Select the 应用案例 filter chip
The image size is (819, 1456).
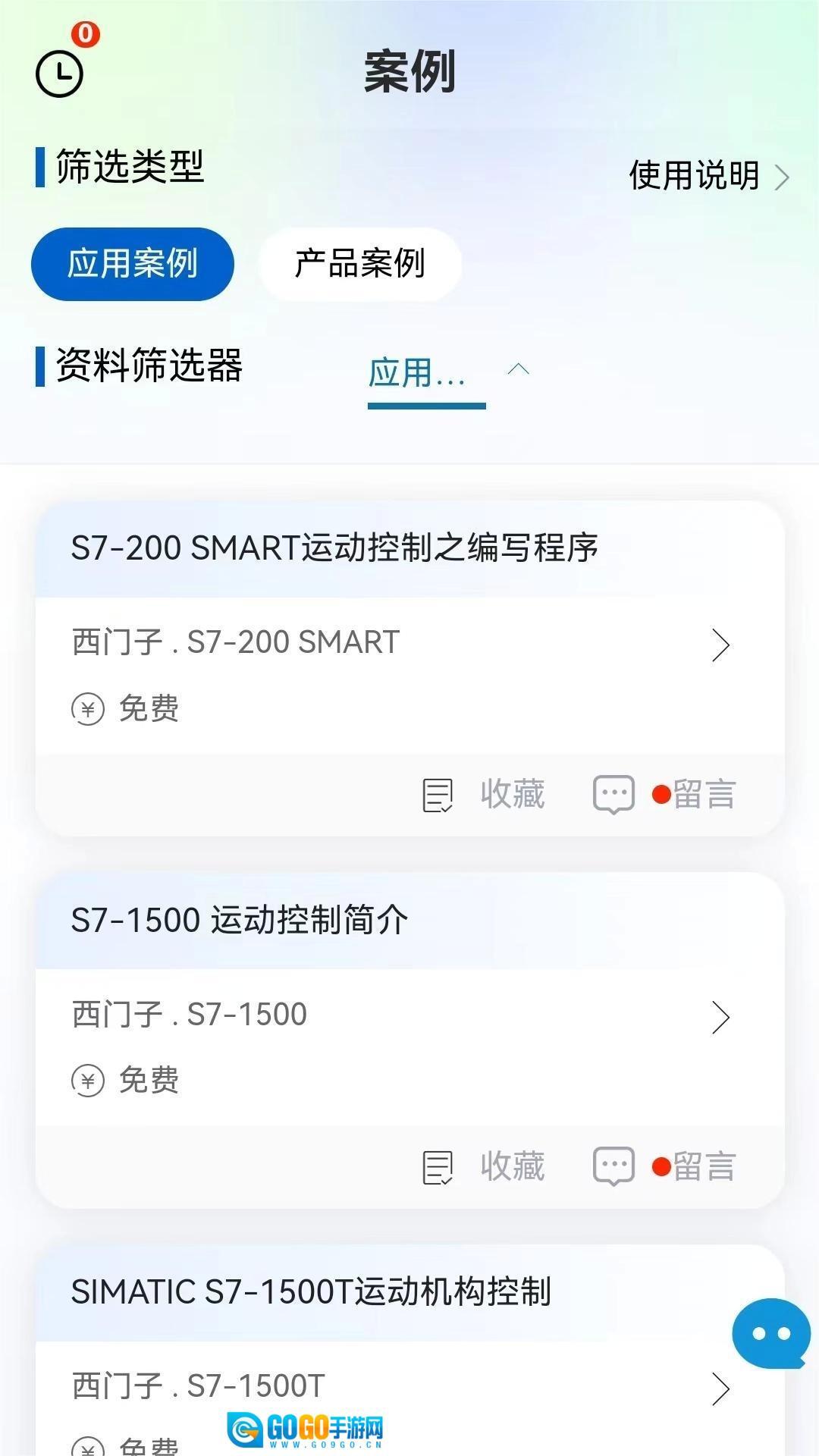[x=133, y=264]
